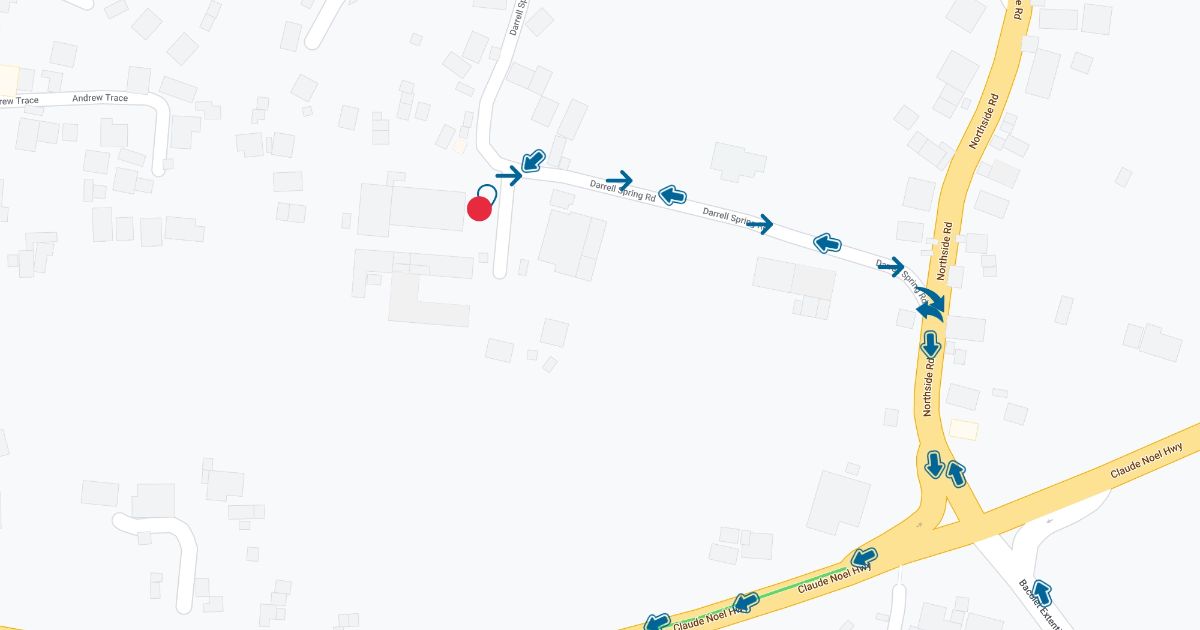Viewport: 1200px width, 630px height.
Task: Tap the red location marker
Action: point(479,208)
